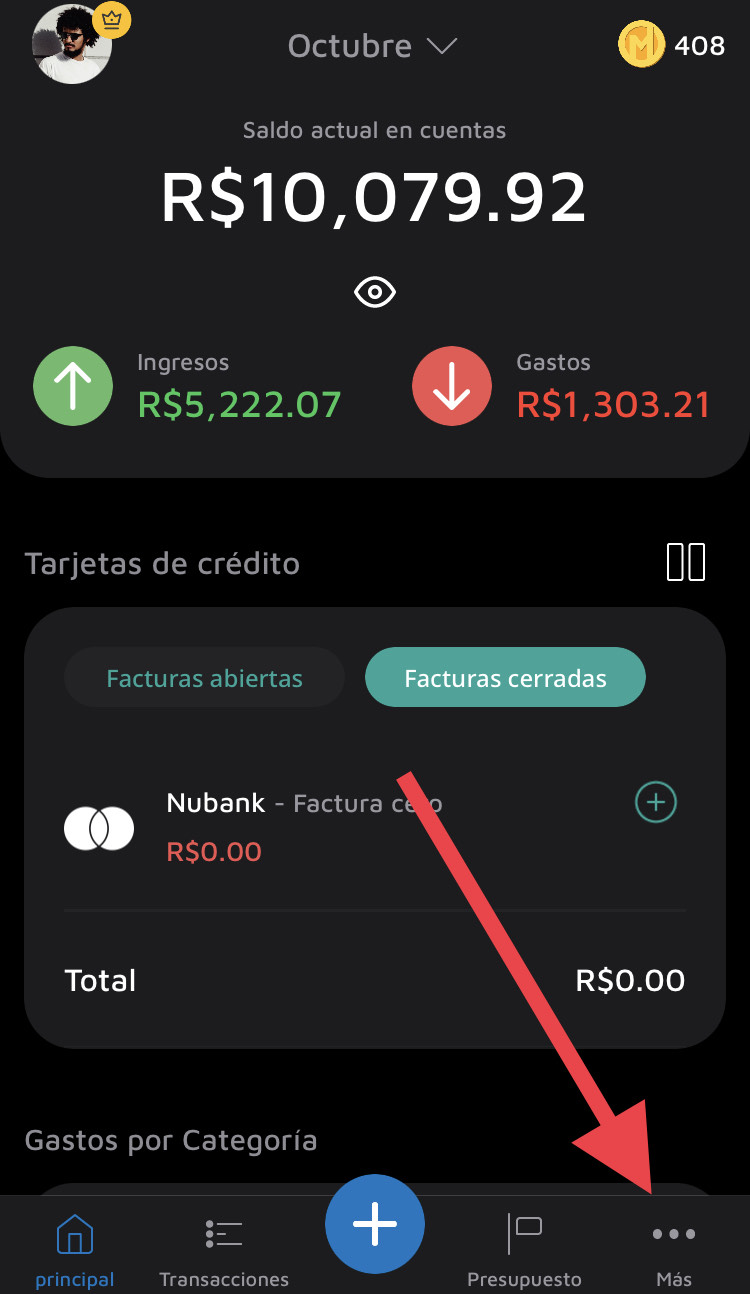The width and height of the screenshot is (750, 1294).
Task: Open the coins balance showing 408
Action: [x=671, y=45]
